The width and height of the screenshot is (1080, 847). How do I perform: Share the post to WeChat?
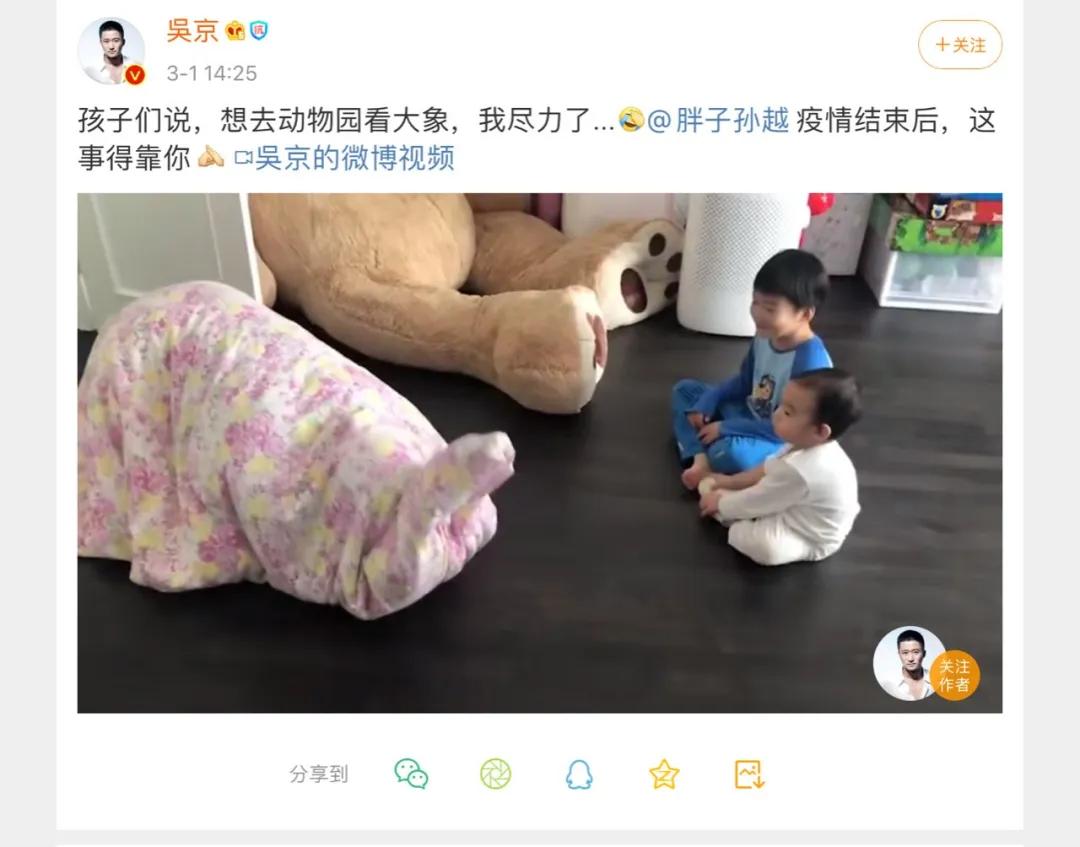click(x=411, y=774)
